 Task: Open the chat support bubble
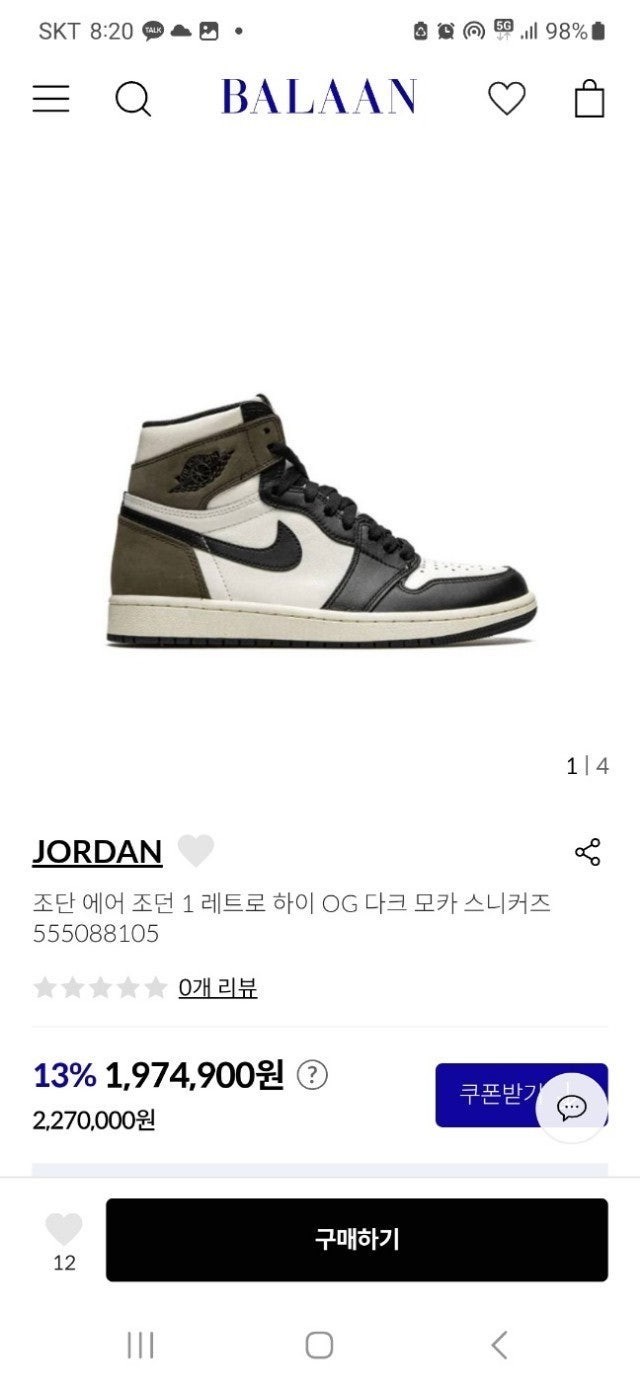pos(572,1107)
